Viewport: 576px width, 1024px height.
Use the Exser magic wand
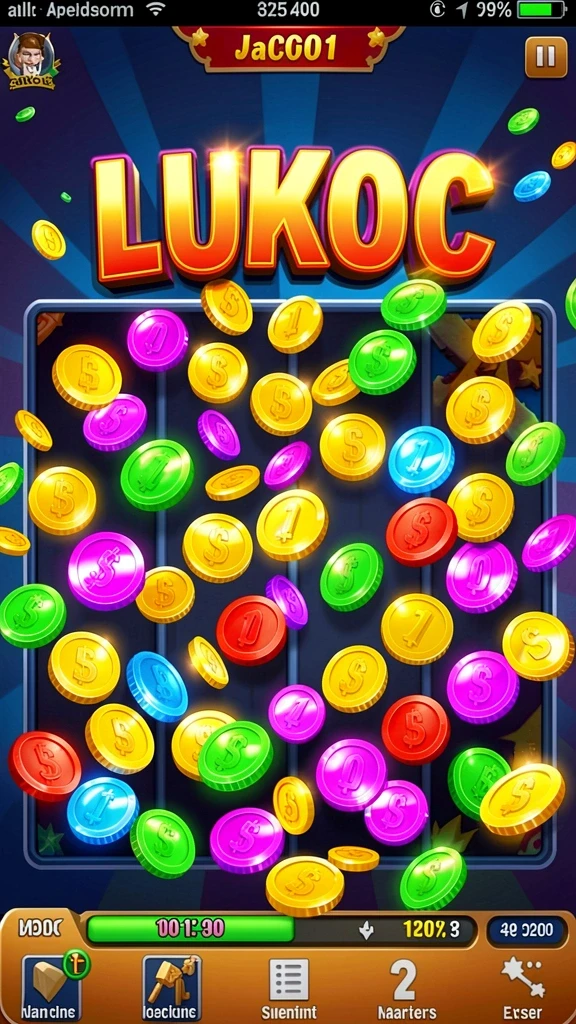point(522,987)
